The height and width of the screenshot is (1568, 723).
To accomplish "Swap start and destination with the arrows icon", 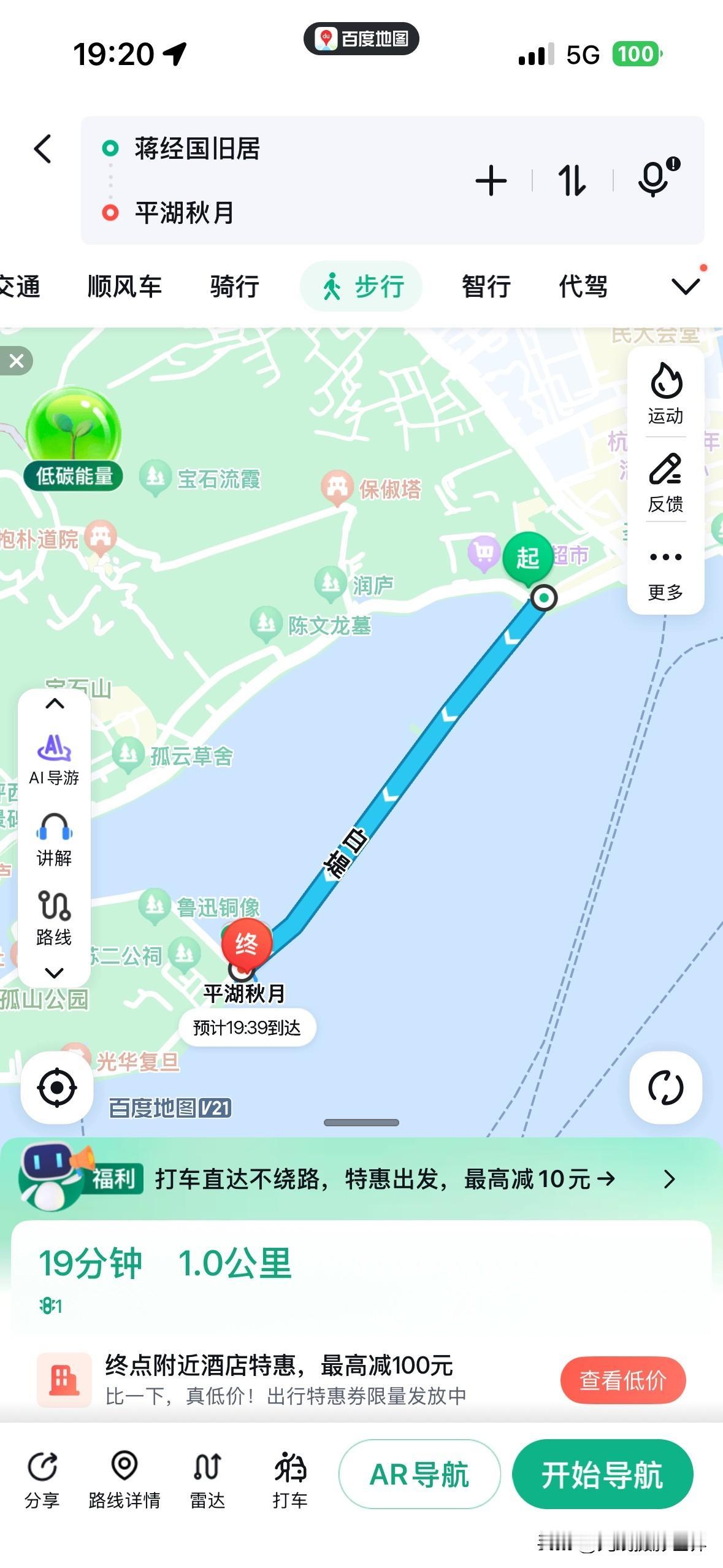I will pyautogui.click(x=572, y=181).
